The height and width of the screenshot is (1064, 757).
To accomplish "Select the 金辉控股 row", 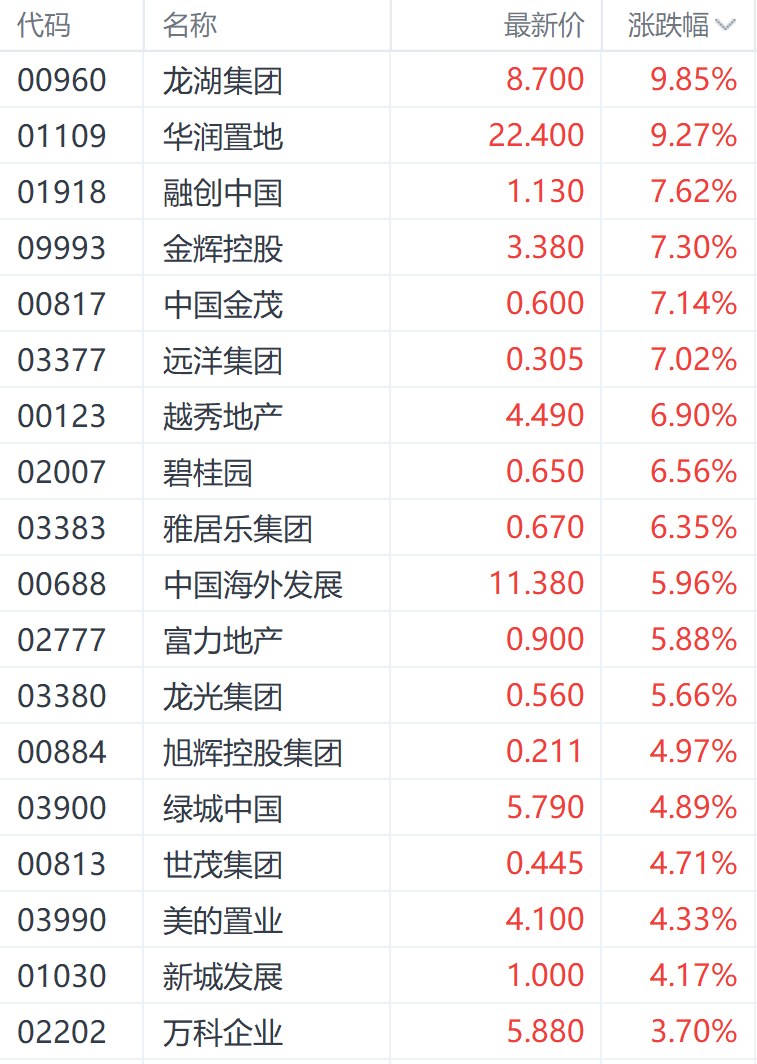I will (x=223, y=248).
